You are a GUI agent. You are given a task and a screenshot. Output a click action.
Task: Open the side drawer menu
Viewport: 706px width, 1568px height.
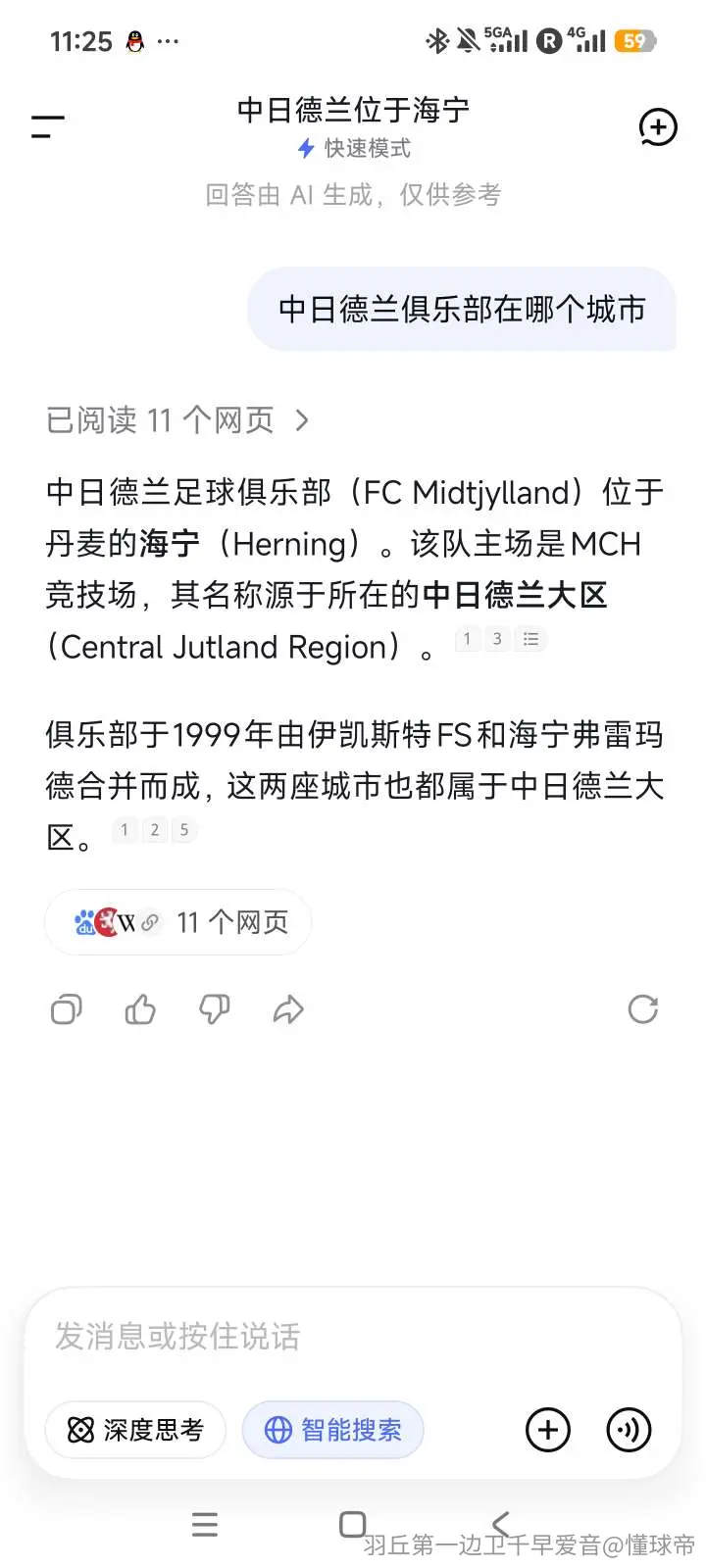(47, 126)
